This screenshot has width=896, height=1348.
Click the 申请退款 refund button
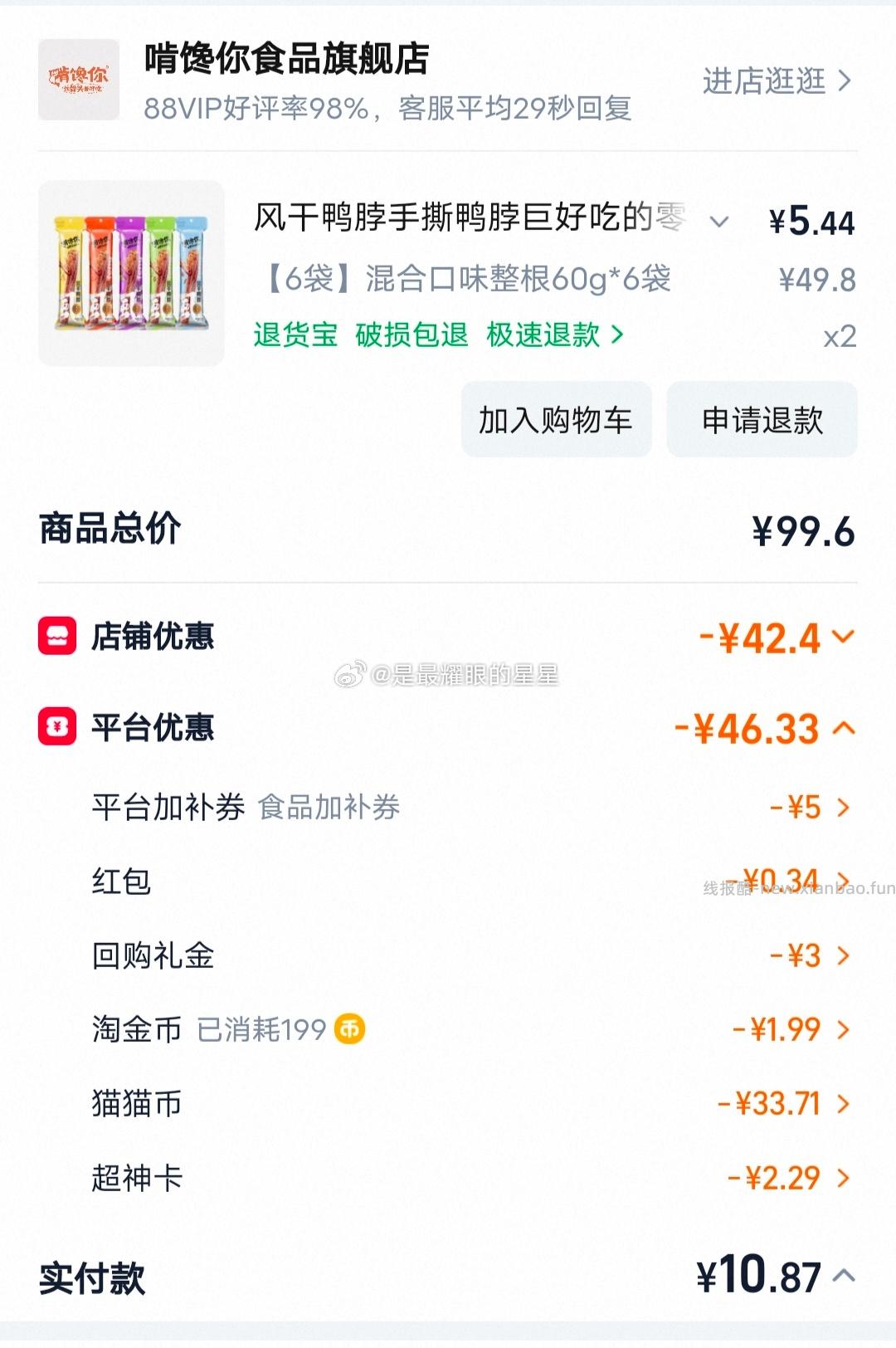[x=762, y=420]
